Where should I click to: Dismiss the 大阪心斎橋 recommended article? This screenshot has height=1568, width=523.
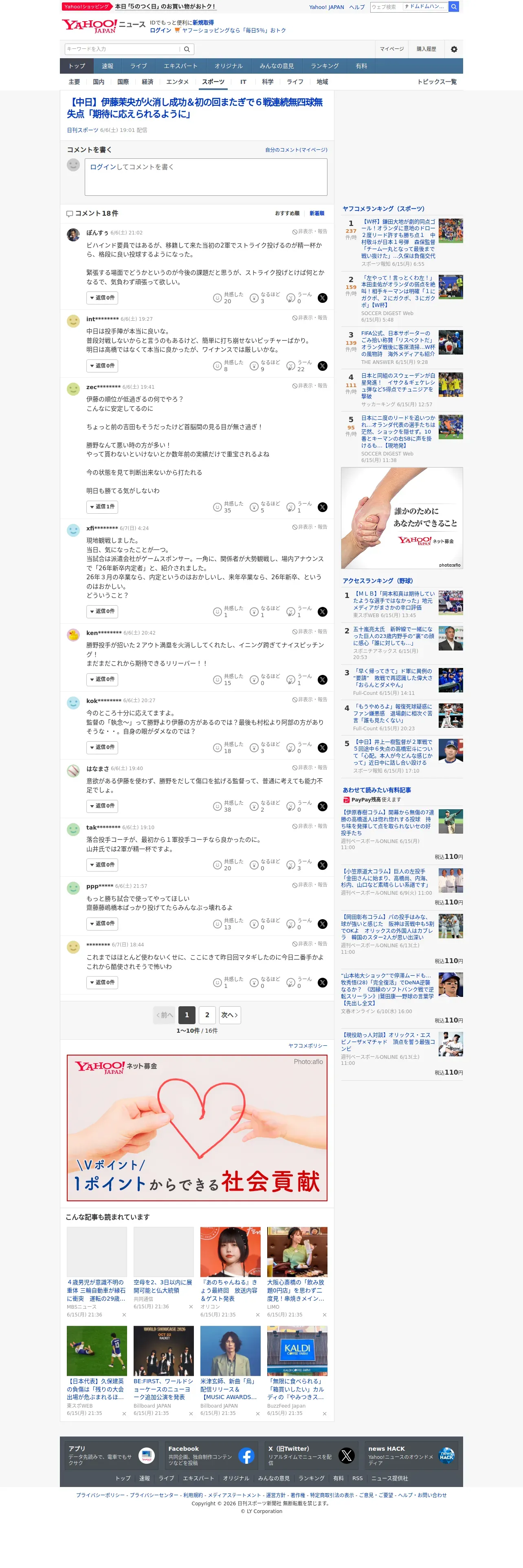tap(324, 1315)
